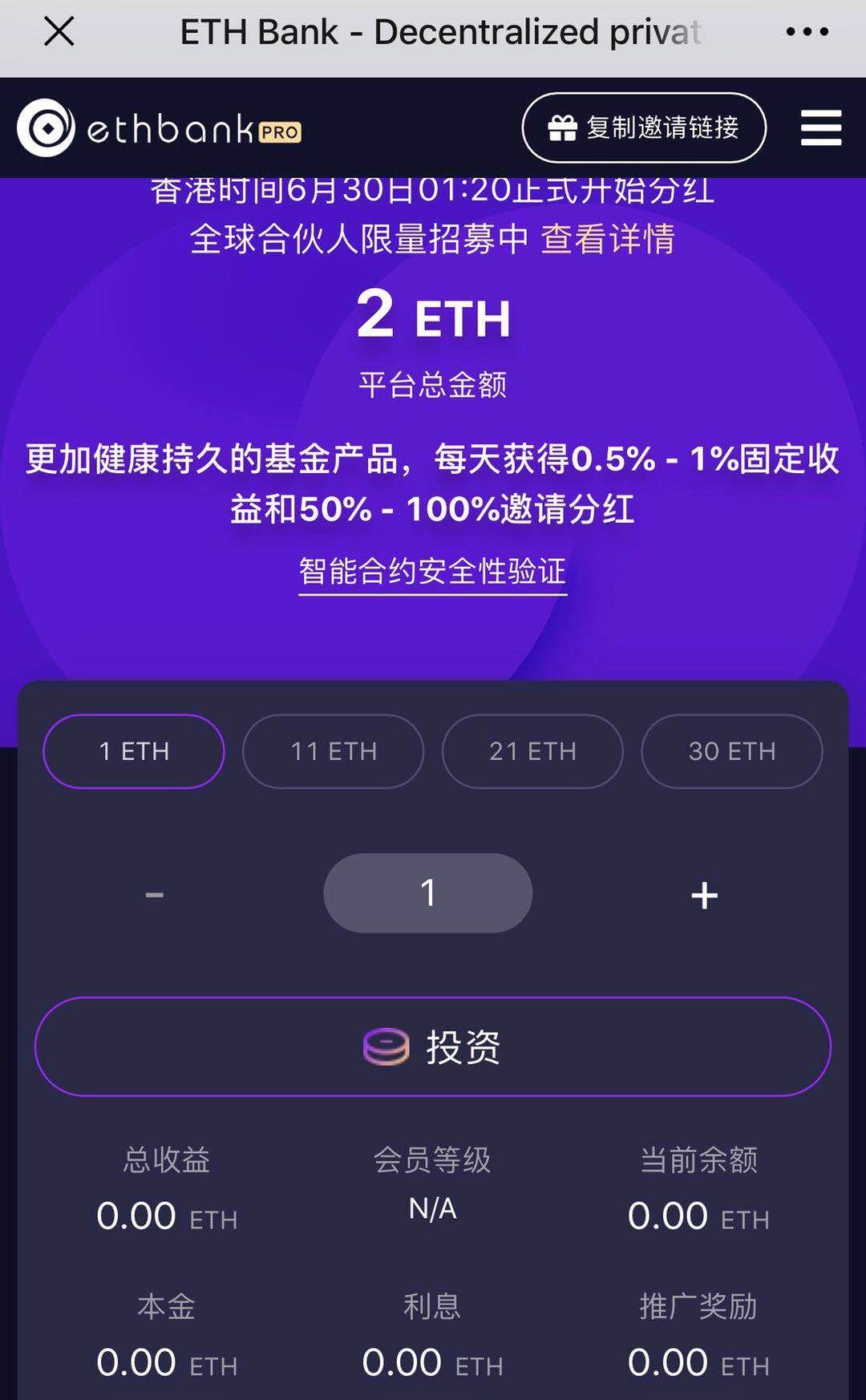Open the hamburger navigation menu
This screenshot has width=866, height=1400.
pos(821,128)
